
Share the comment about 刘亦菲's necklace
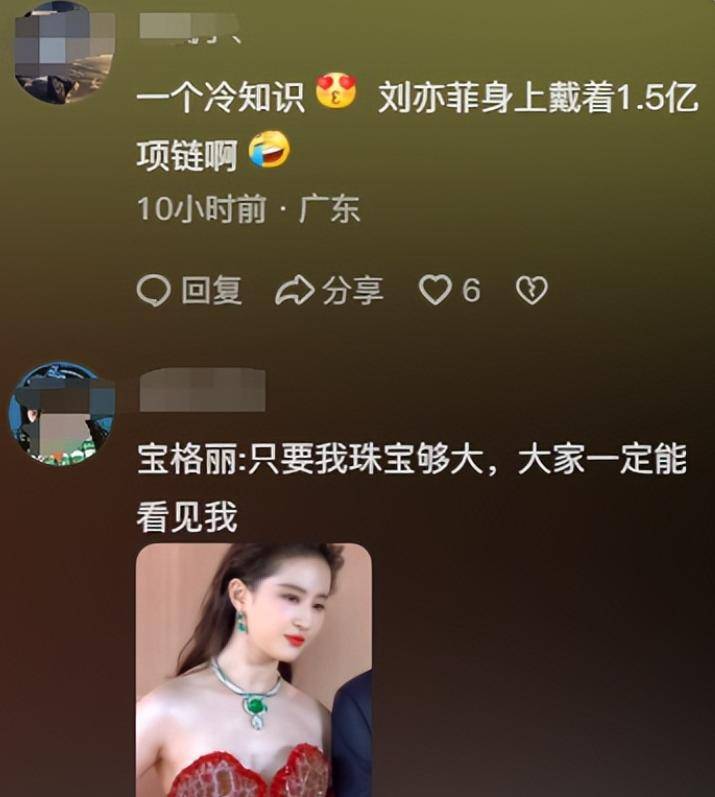point(329,291)
